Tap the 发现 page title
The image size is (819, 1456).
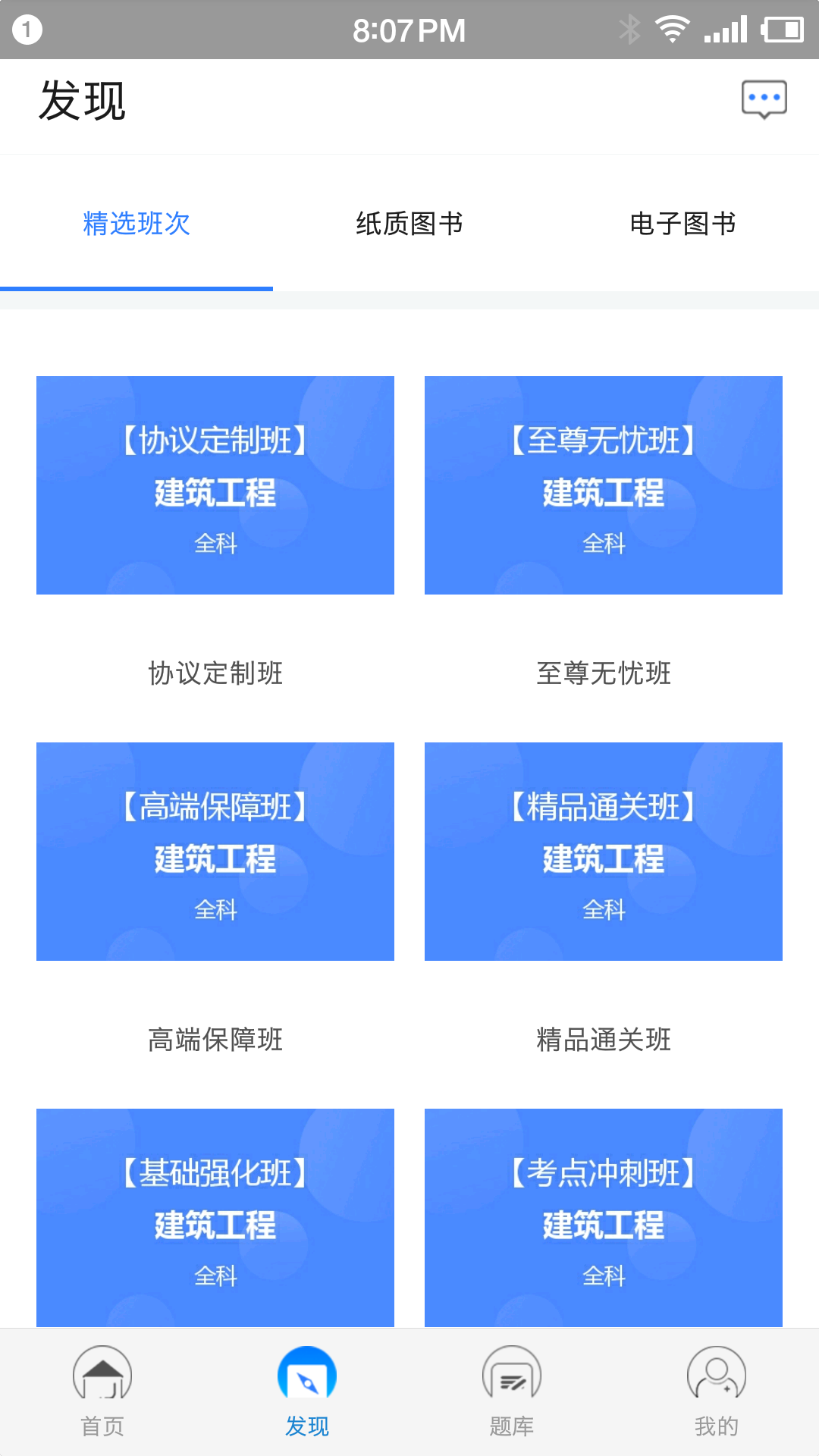pyautogui.click(x=81, y=102)
